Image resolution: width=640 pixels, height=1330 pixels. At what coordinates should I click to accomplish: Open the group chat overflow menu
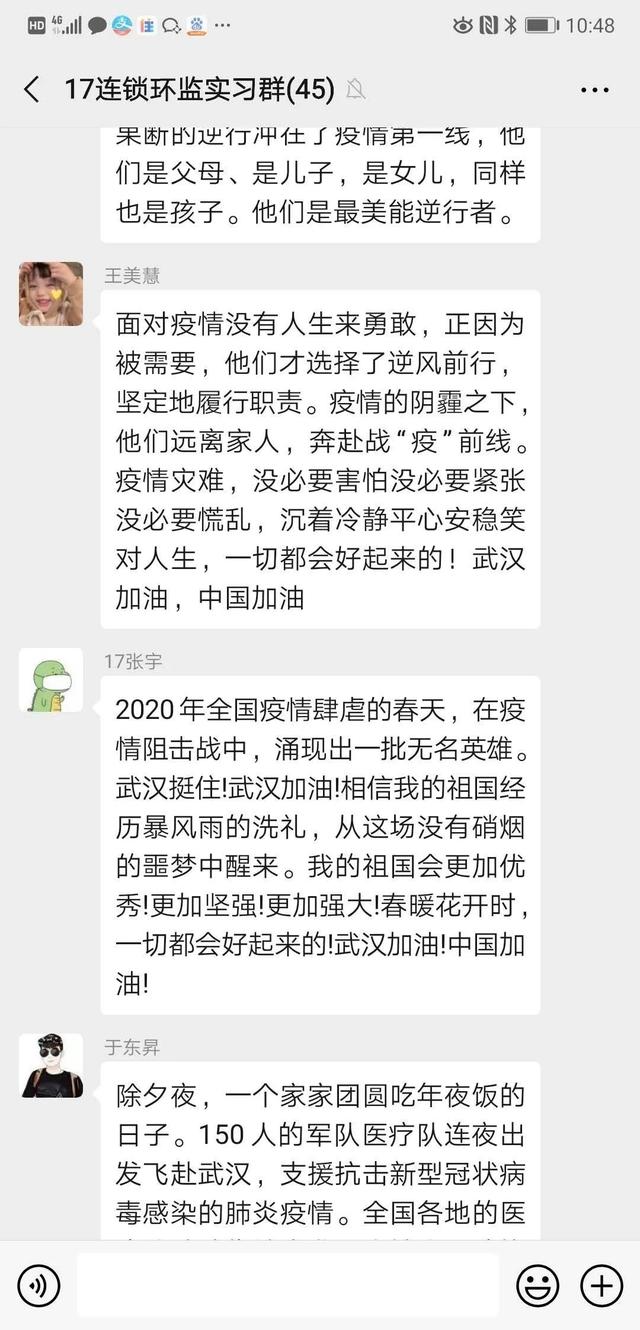pos(595,90)
